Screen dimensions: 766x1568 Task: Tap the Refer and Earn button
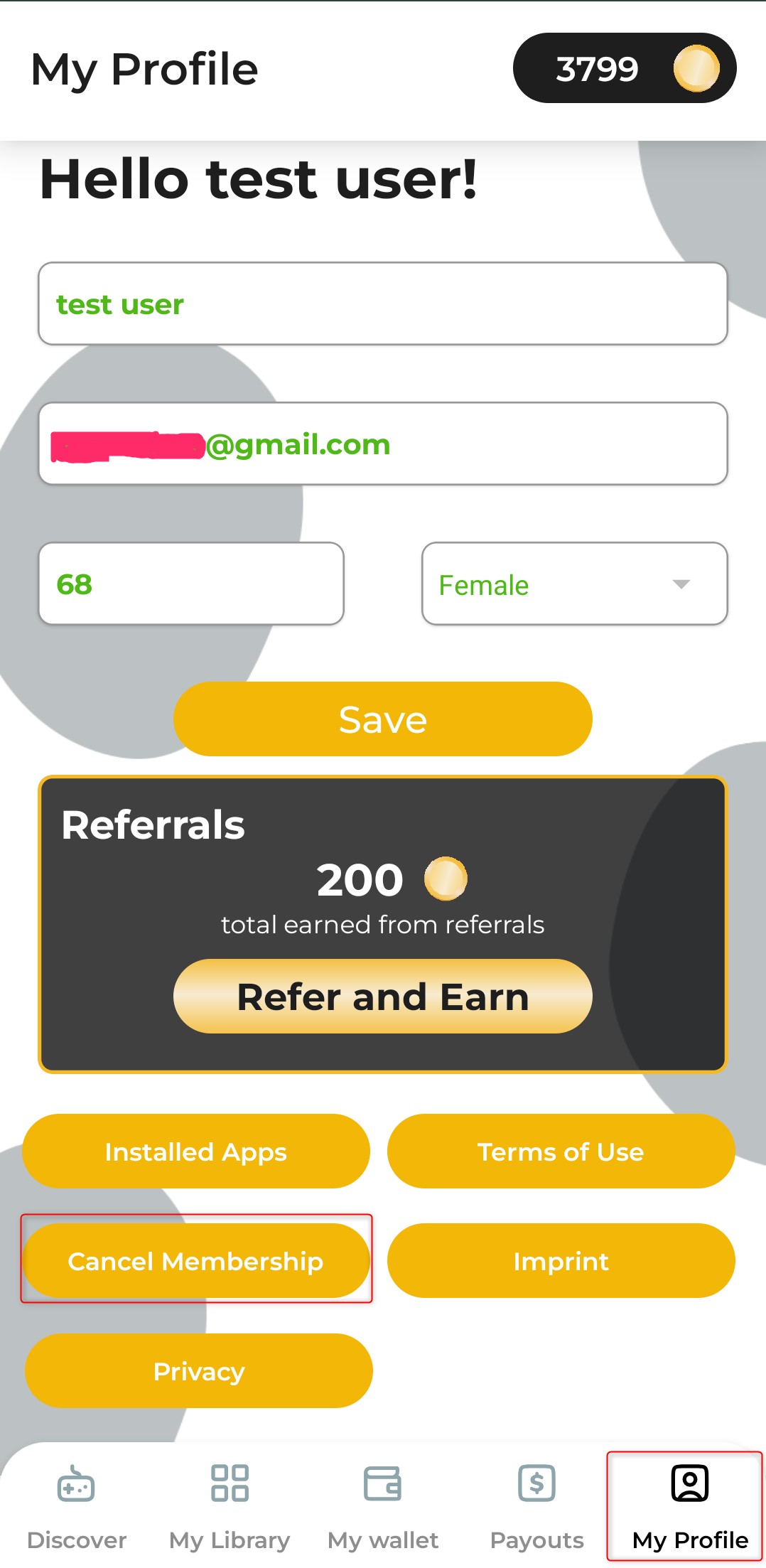pyautogui.click(x=382, y=997)
